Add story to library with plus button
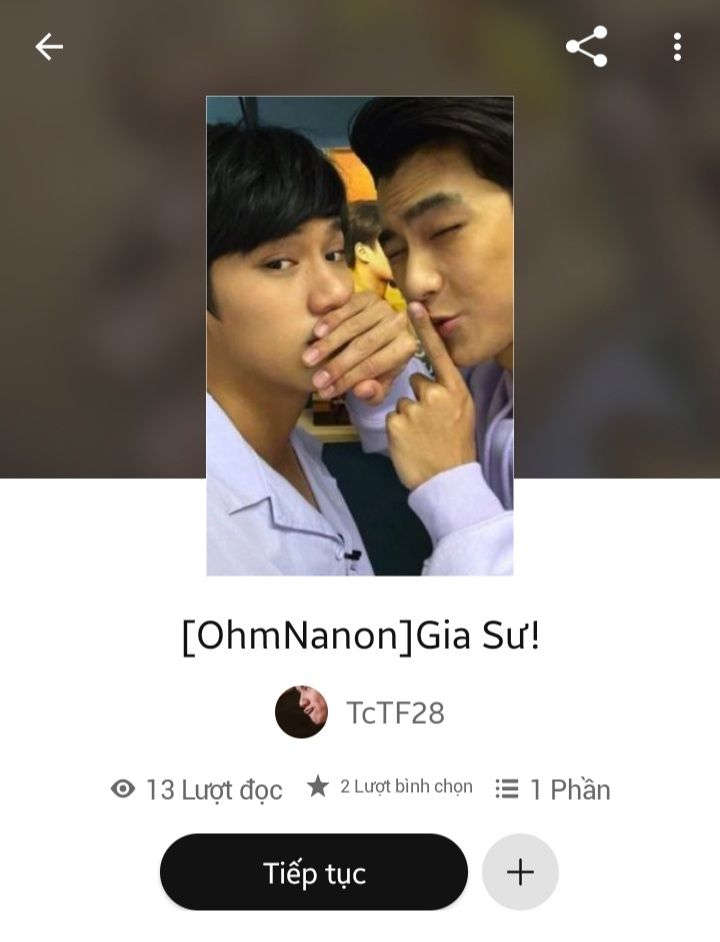The image size is (720, 942). click(520, 873)
